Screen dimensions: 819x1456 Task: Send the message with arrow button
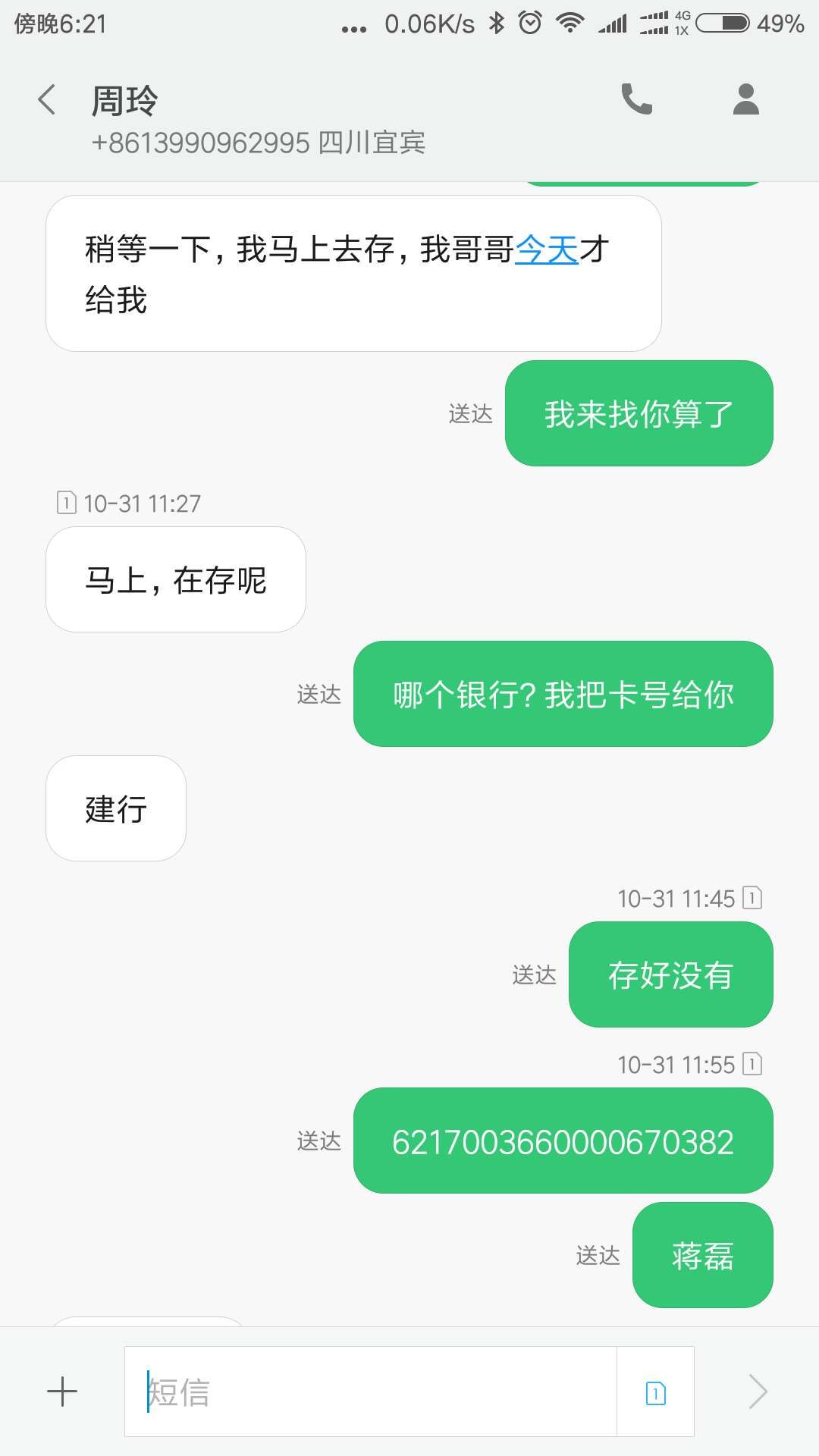click(758, 1392)
